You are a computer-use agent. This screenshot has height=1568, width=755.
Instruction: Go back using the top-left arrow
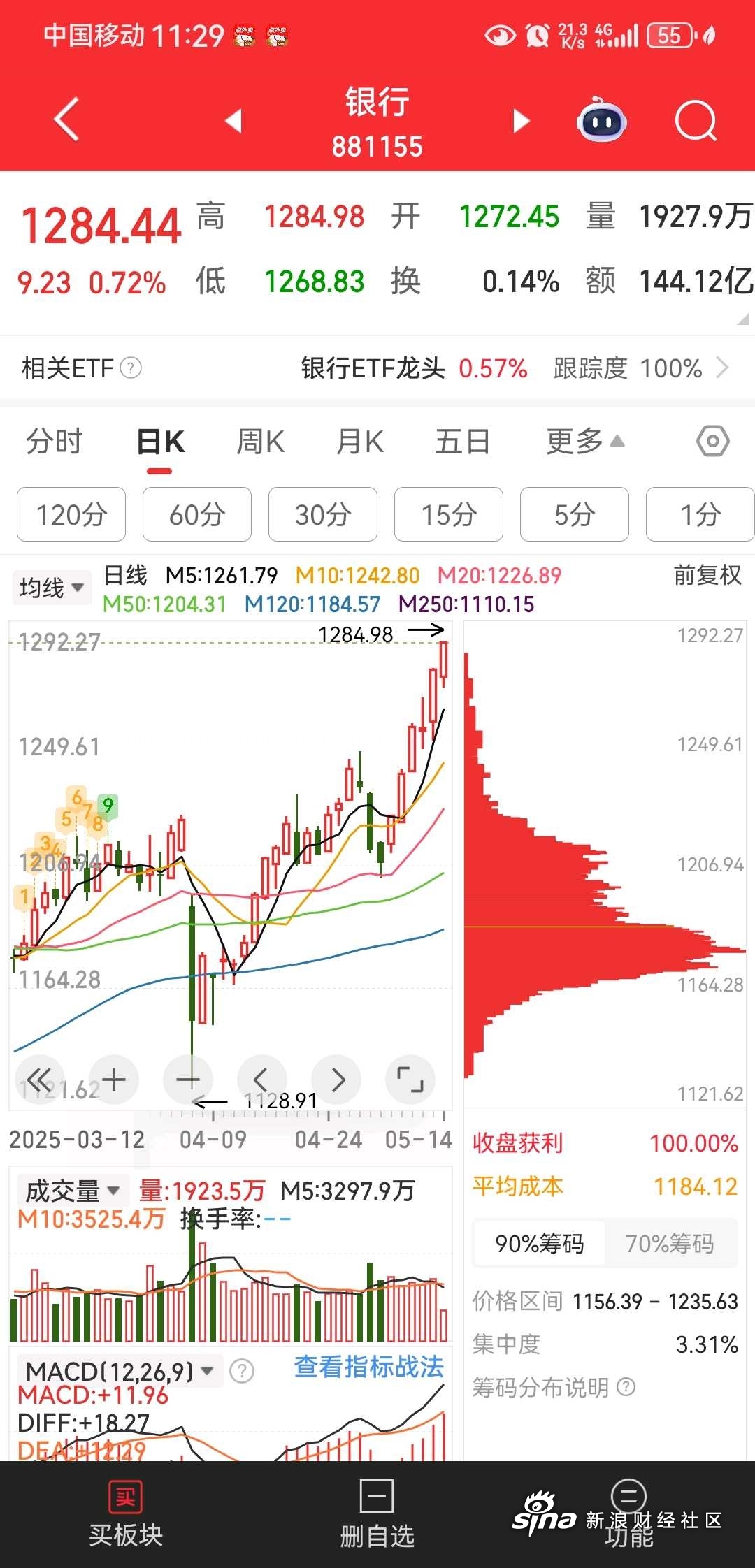point(66,120)
